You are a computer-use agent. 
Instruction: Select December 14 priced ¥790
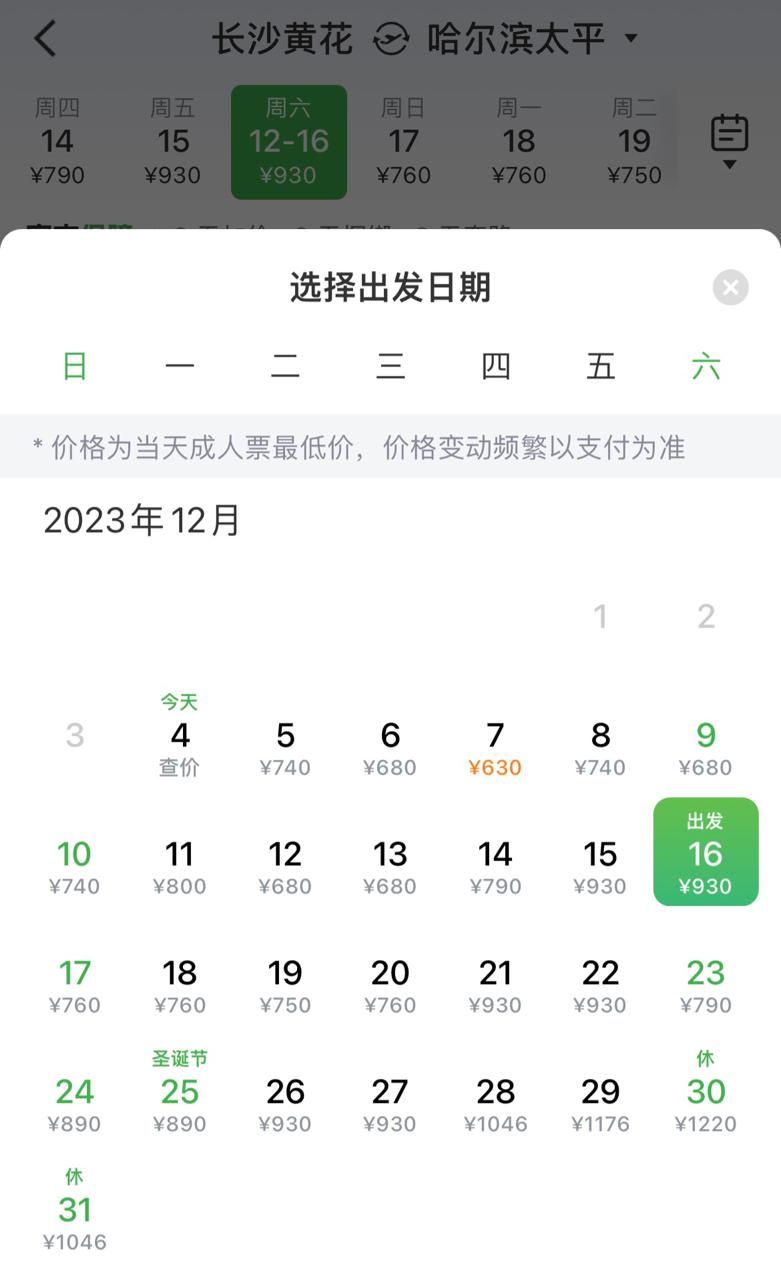click(495, 867)
